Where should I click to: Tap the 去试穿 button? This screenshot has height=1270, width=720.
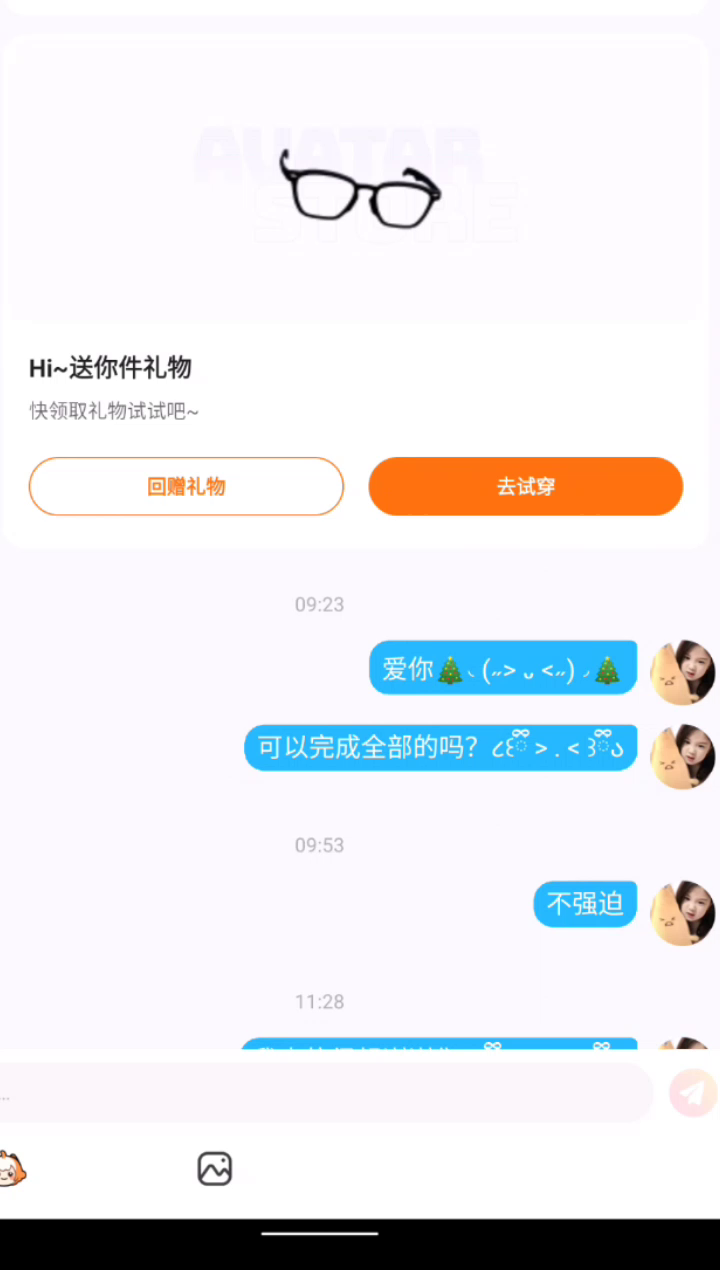(x=525, y=487)
